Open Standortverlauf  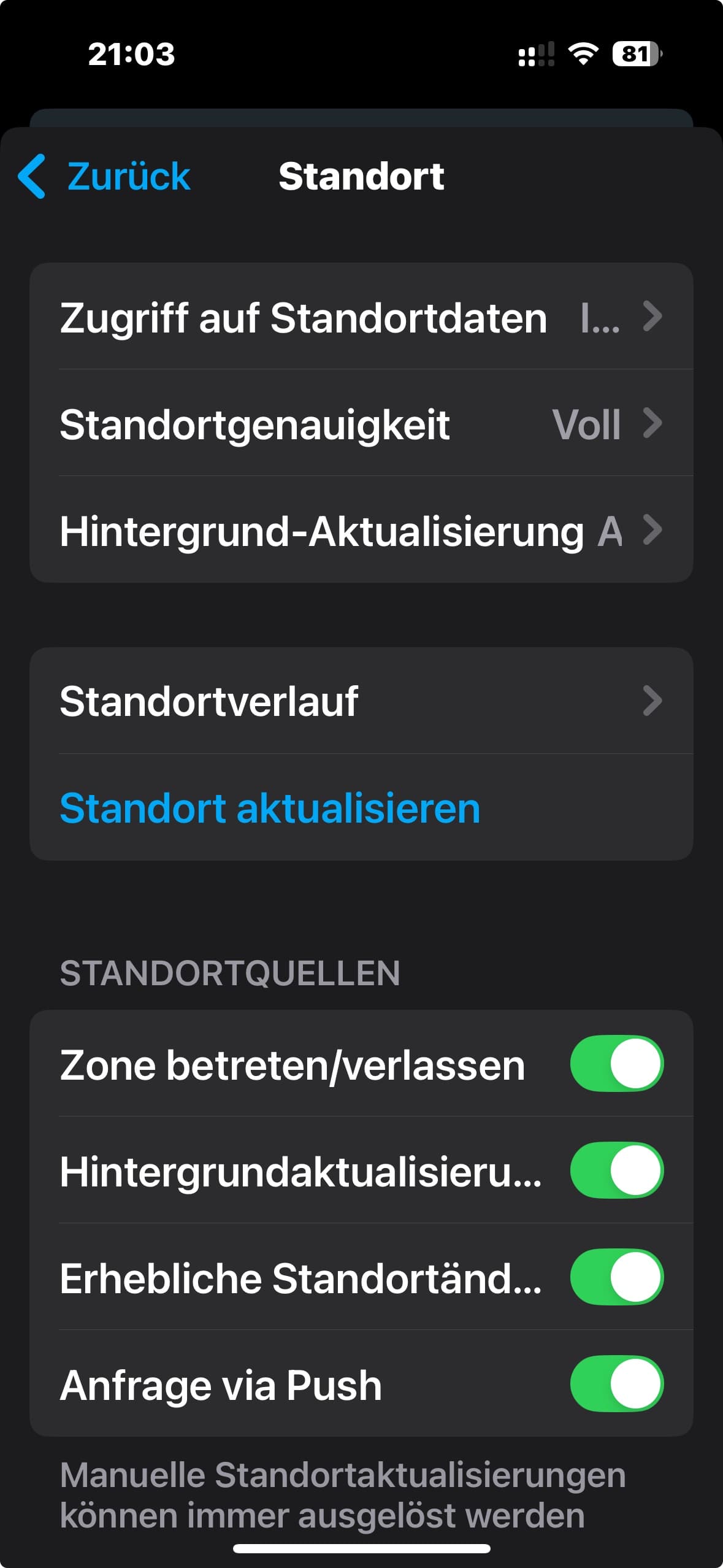(361, 701)
